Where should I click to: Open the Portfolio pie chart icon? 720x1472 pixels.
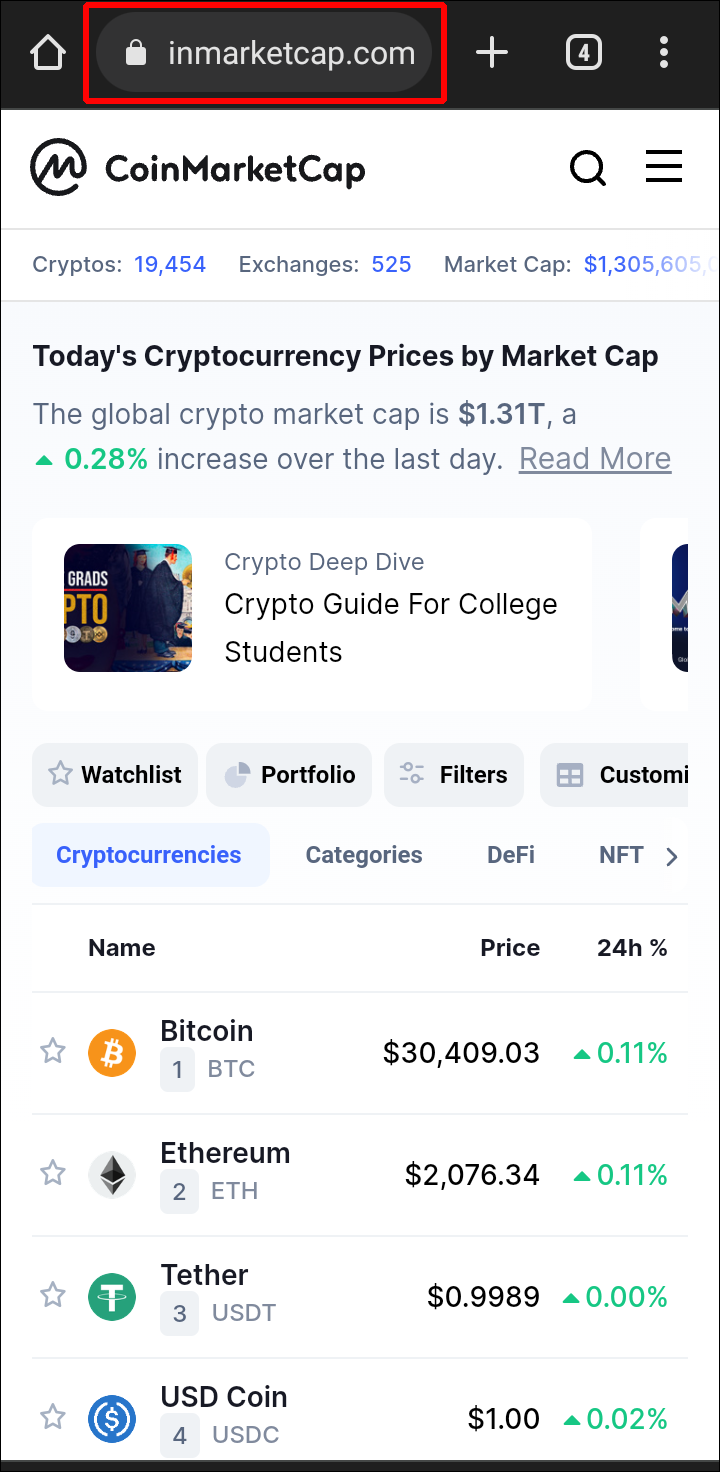[x=288, y=774]
